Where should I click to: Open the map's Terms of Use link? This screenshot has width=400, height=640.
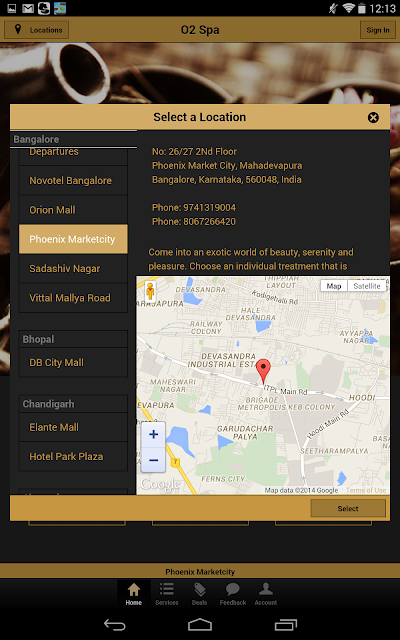tap(366, 490)
